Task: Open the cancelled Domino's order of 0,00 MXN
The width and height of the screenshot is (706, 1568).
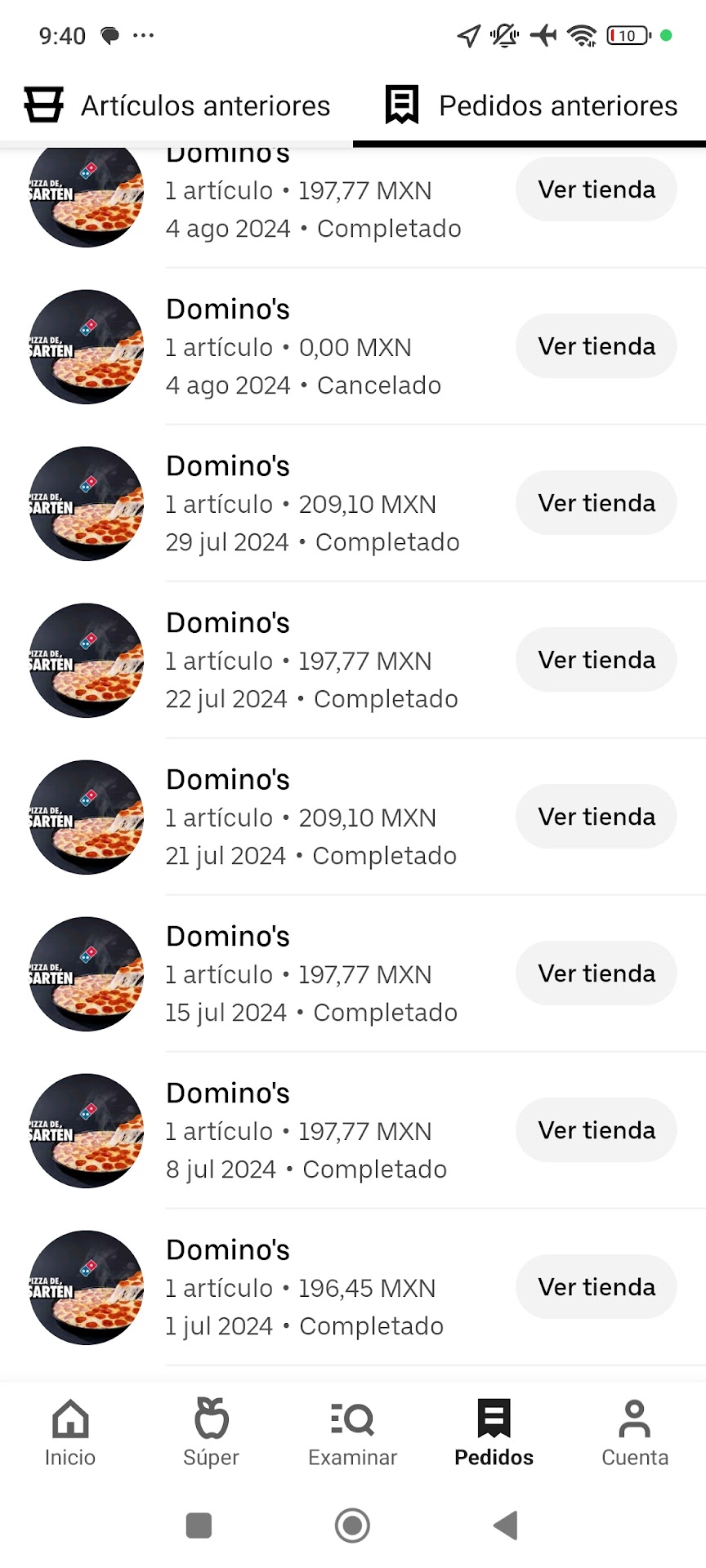Action: (x=311, y=347)
